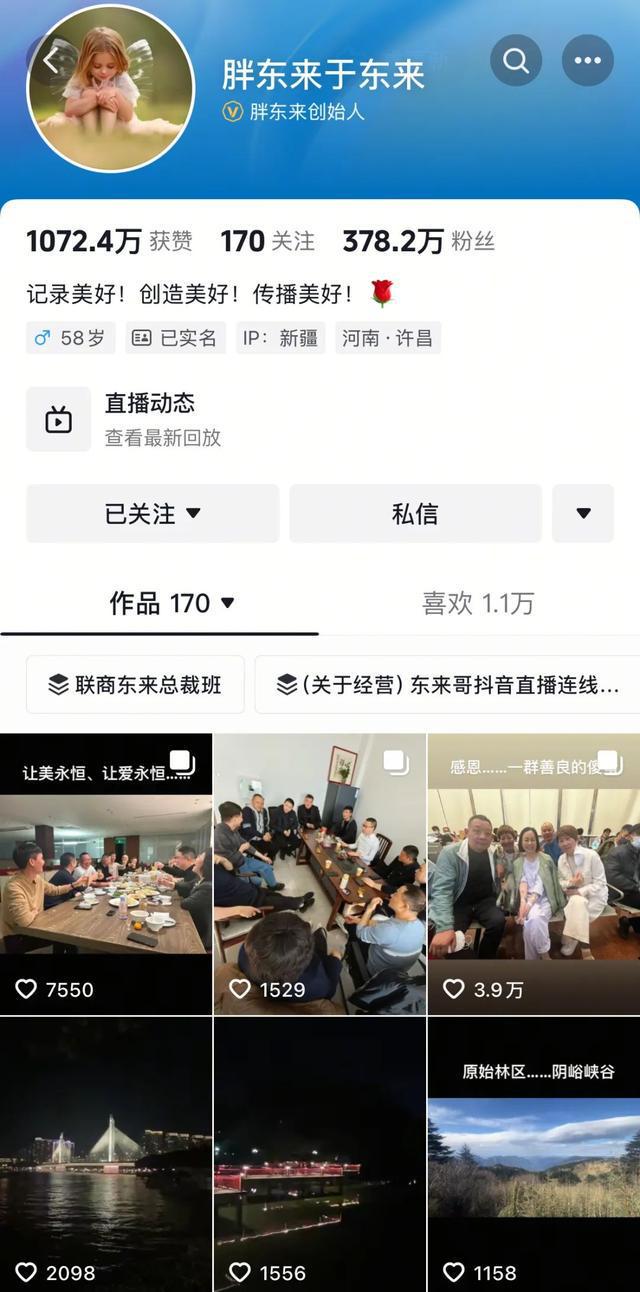Open the 378.2万 粉丝 followers list
This screenshot has height=1292, width=640.
418,241
